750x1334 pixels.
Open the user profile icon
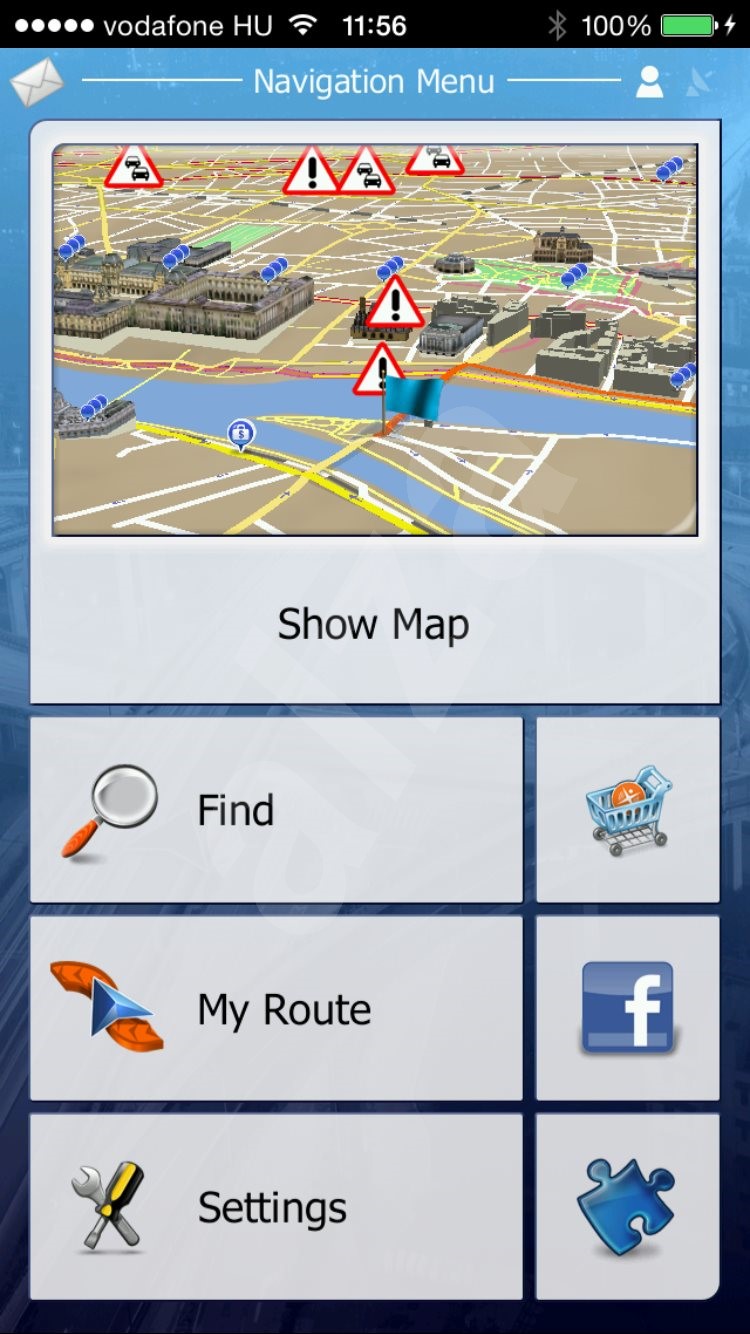(x=650, y=82)
